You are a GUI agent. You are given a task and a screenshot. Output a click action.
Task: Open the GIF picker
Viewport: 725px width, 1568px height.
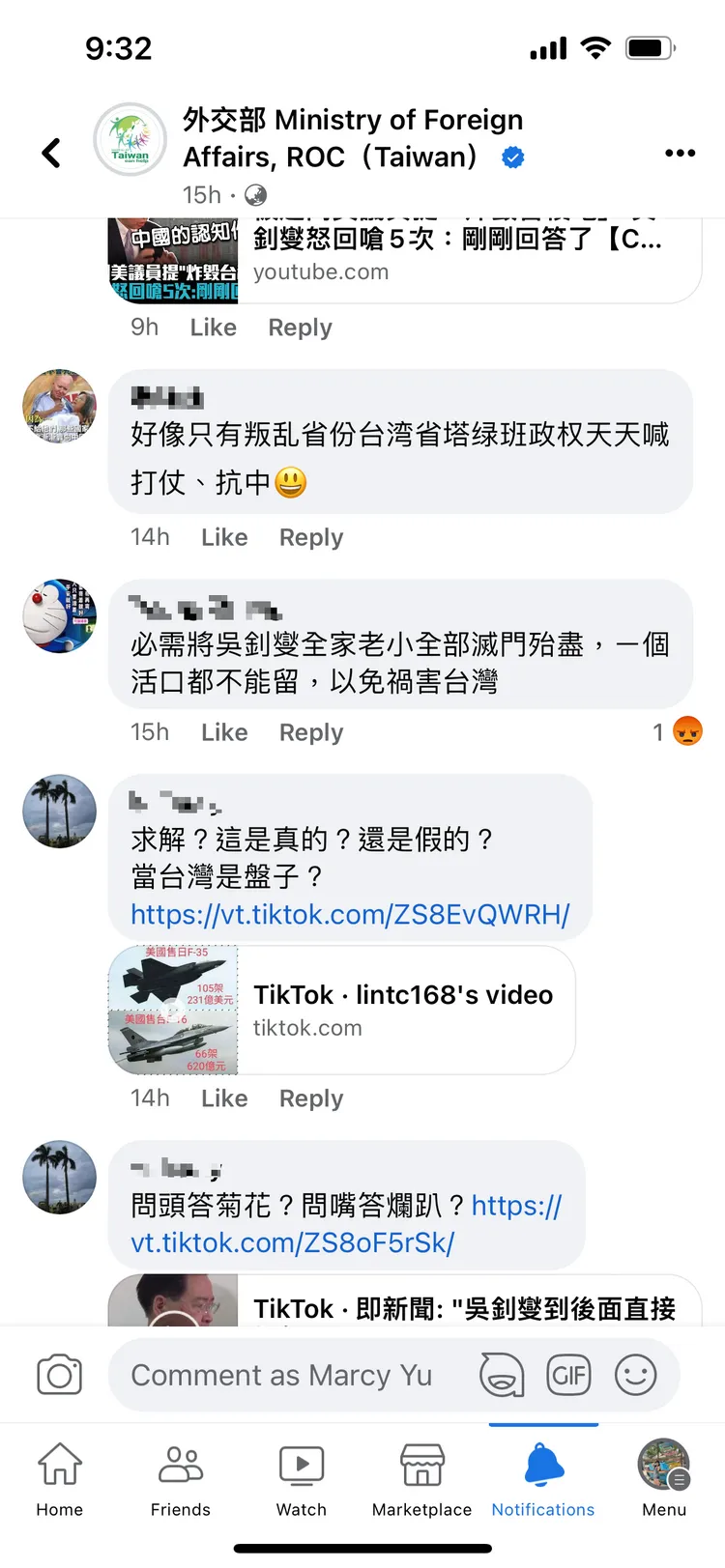pos(568,1375)
